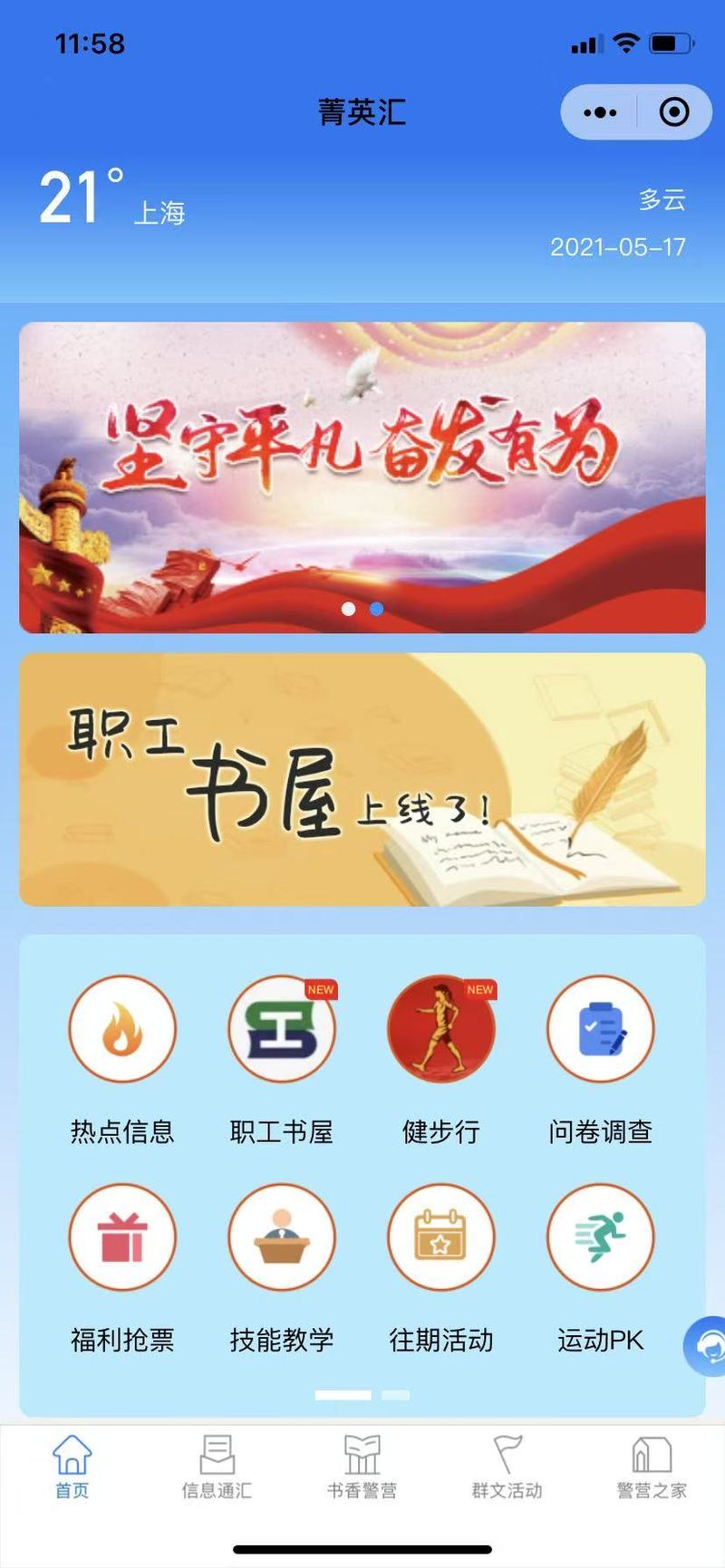Open 问卷调查
Image resolution: width=725 pixels, height=1568 pixels.
click(x=600, y=1029)
